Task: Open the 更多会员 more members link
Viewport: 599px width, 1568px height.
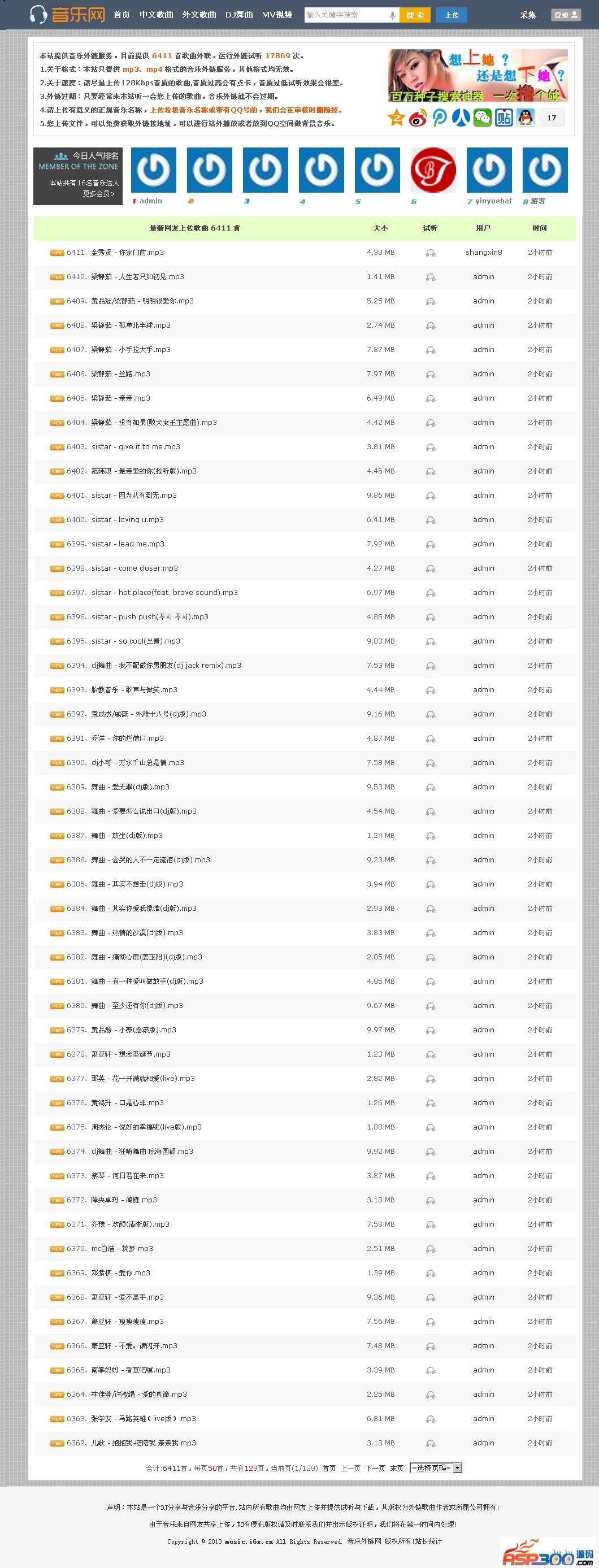Action: click(99, 194)
